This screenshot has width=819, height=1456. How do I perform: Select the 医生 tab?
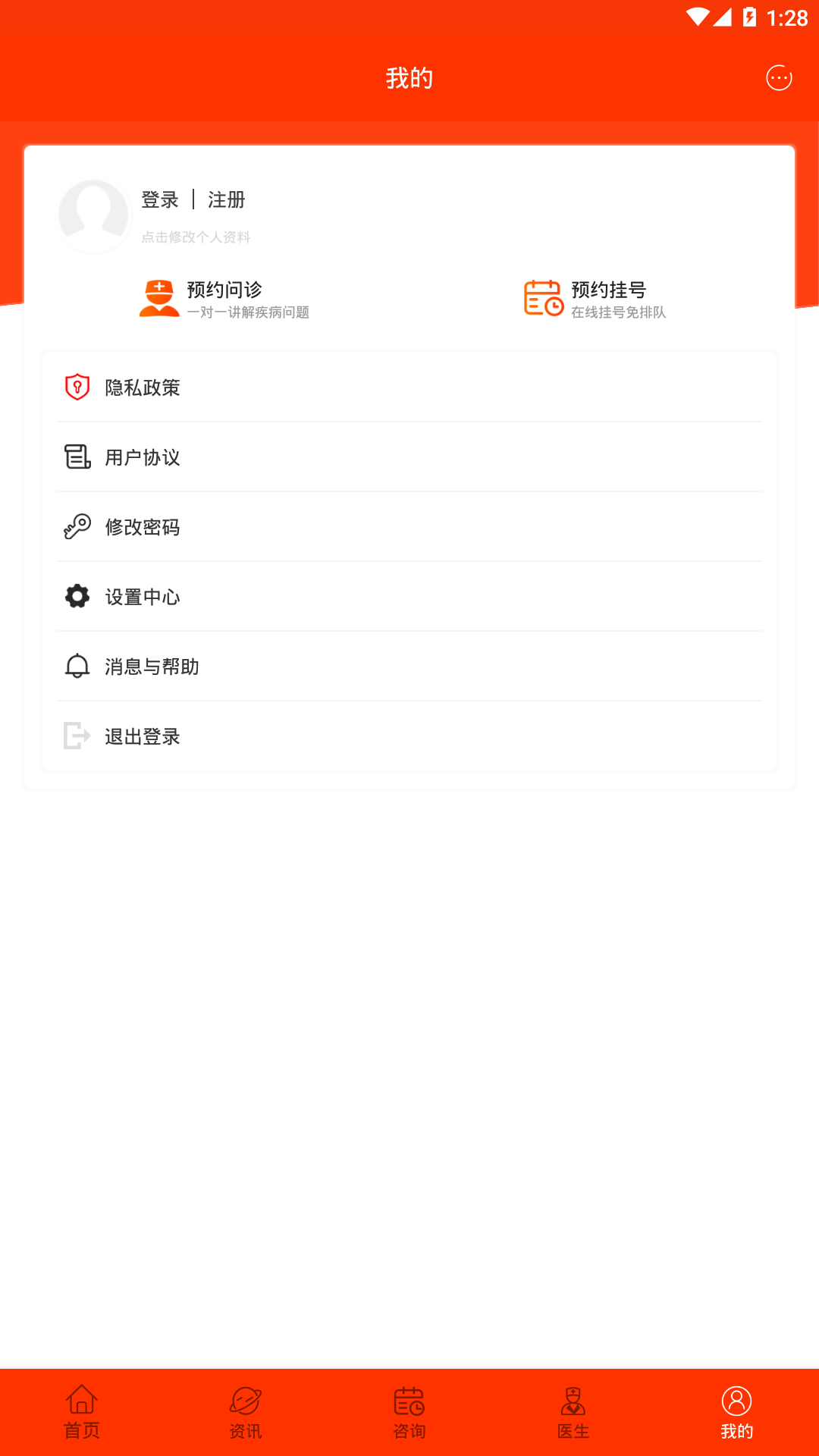(573, 1412)
